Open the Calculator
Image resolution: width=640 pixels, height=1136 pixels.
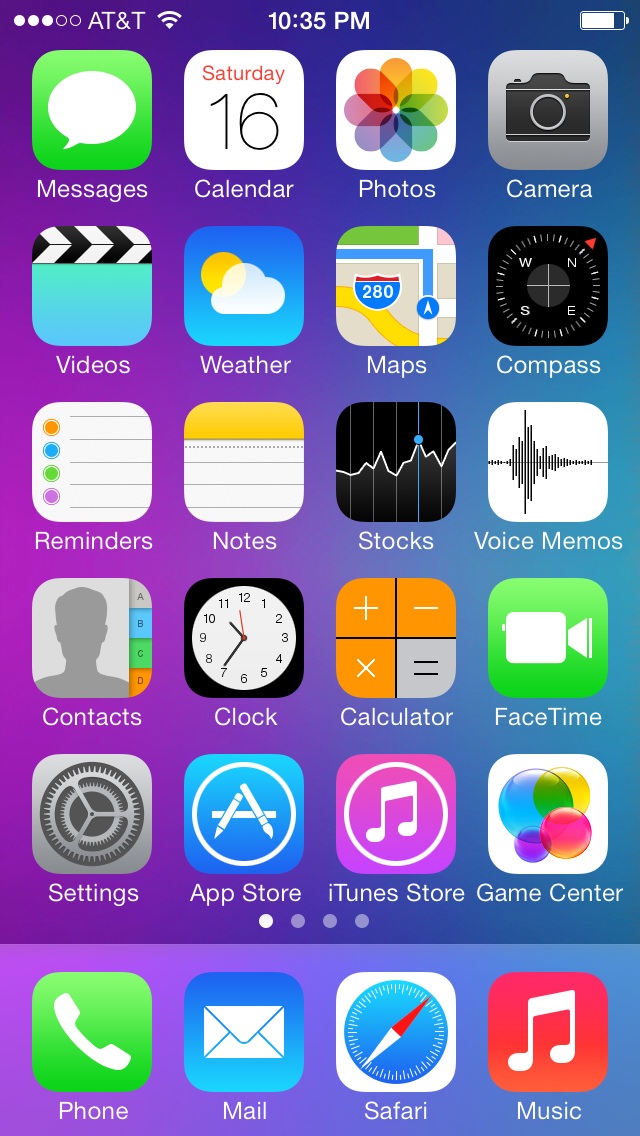pos(396,638)
